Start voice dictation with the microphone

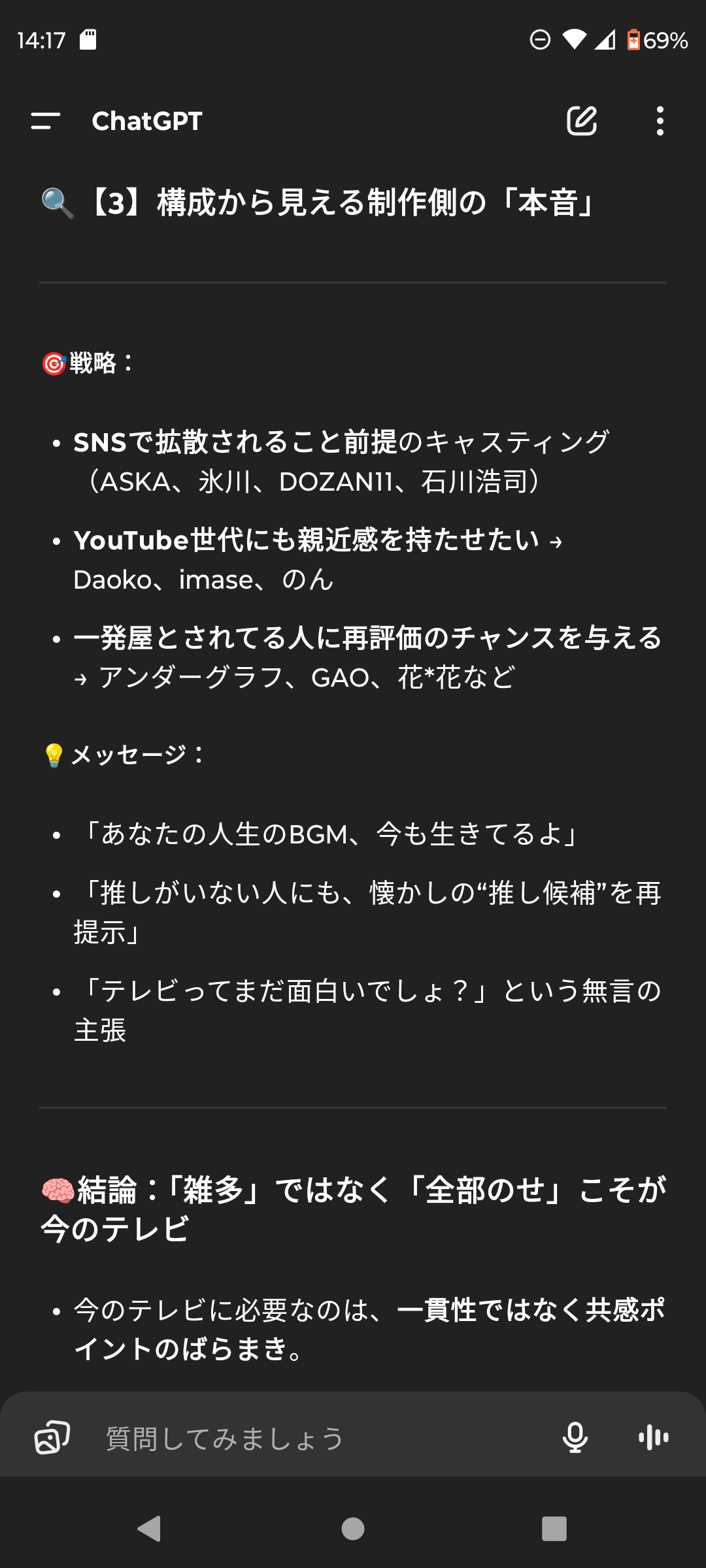[575, 1437]
